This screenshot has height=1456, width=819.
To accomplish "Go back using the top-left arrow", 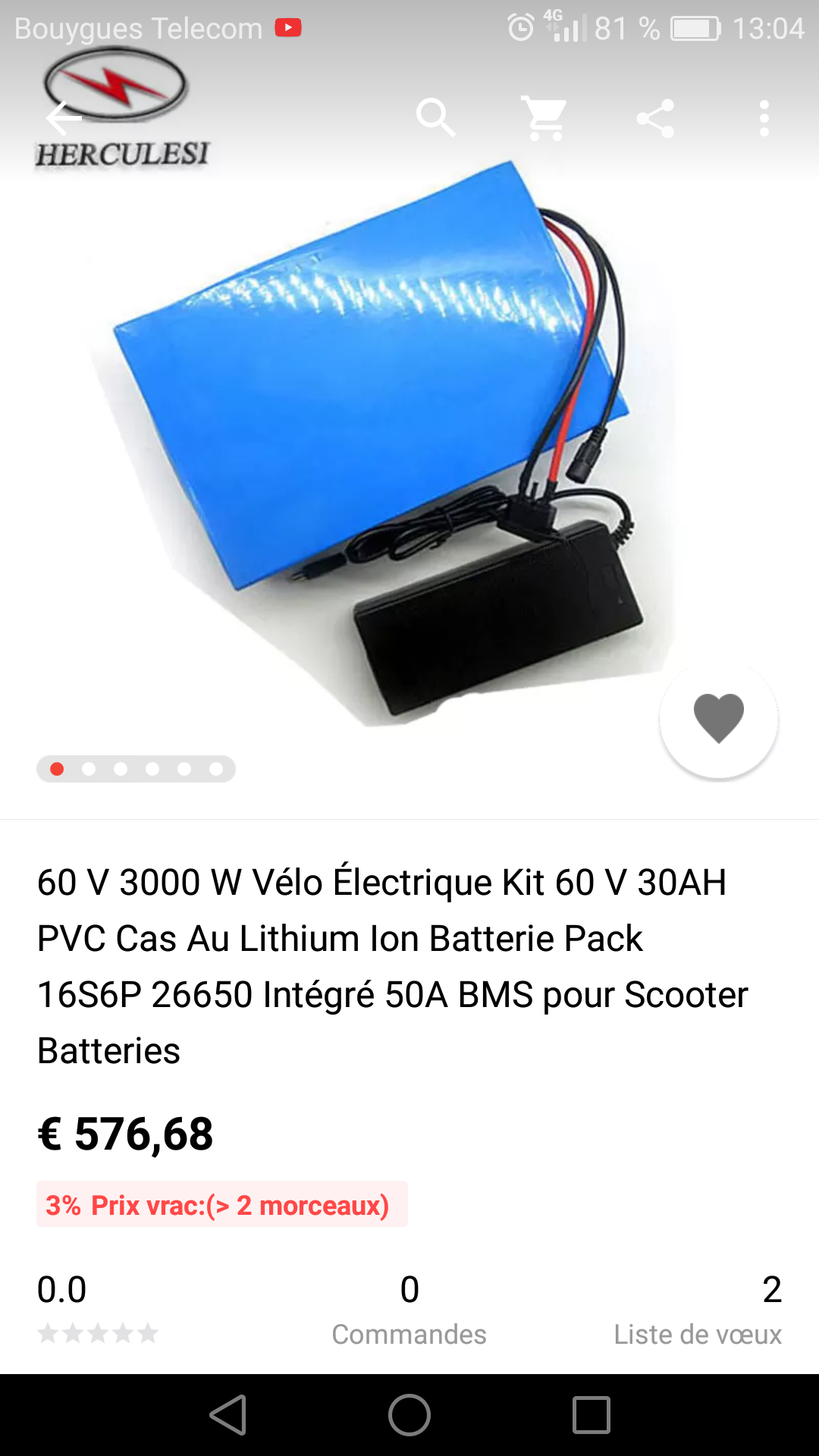I will click(64, 118).
